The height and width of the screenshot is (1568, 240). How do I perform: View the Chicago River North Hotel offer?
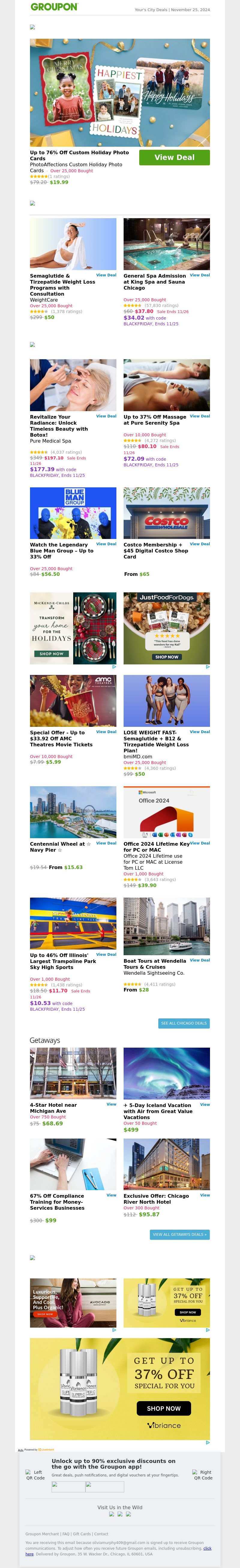click(x=205, y=1195)
